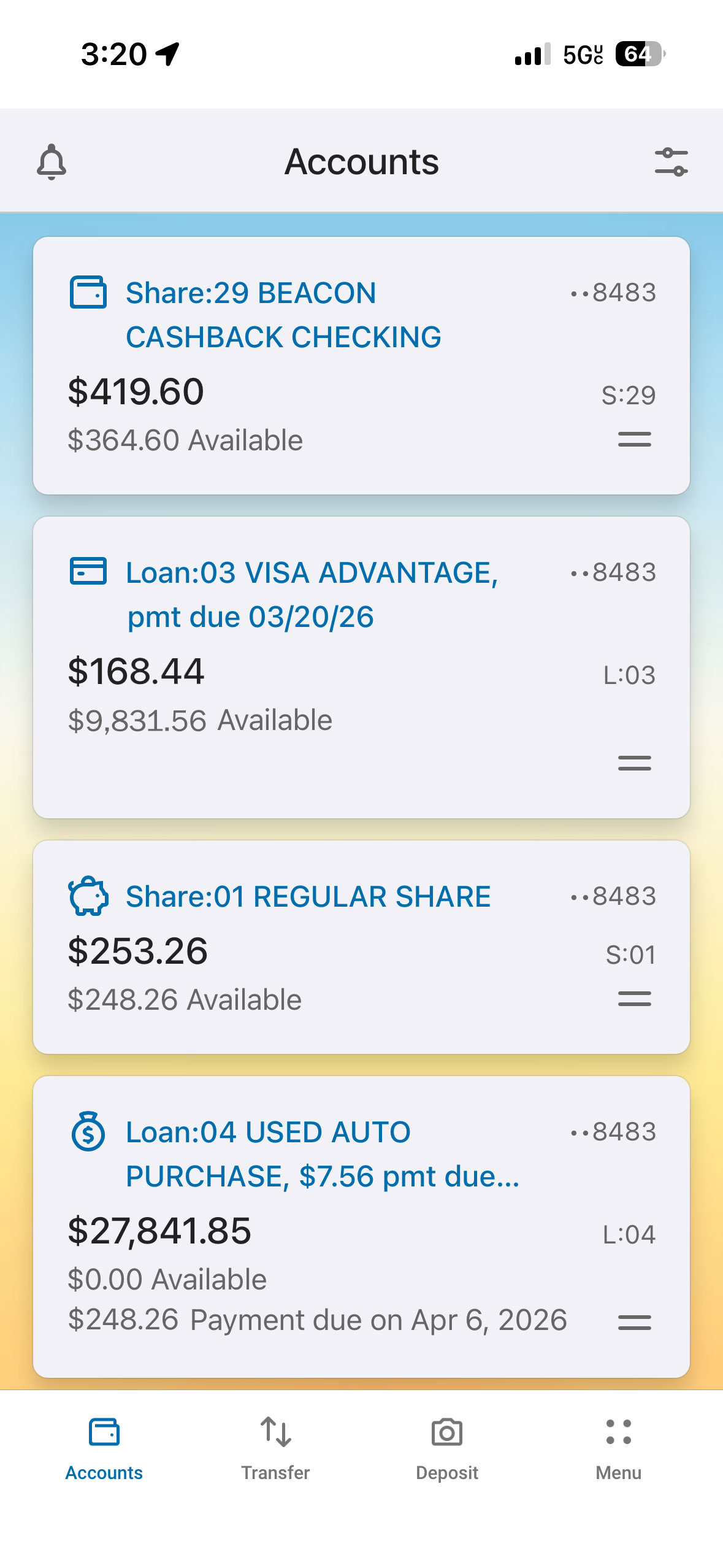
Task: Open the account display settings sliders icon
Action: pos(671,162)
